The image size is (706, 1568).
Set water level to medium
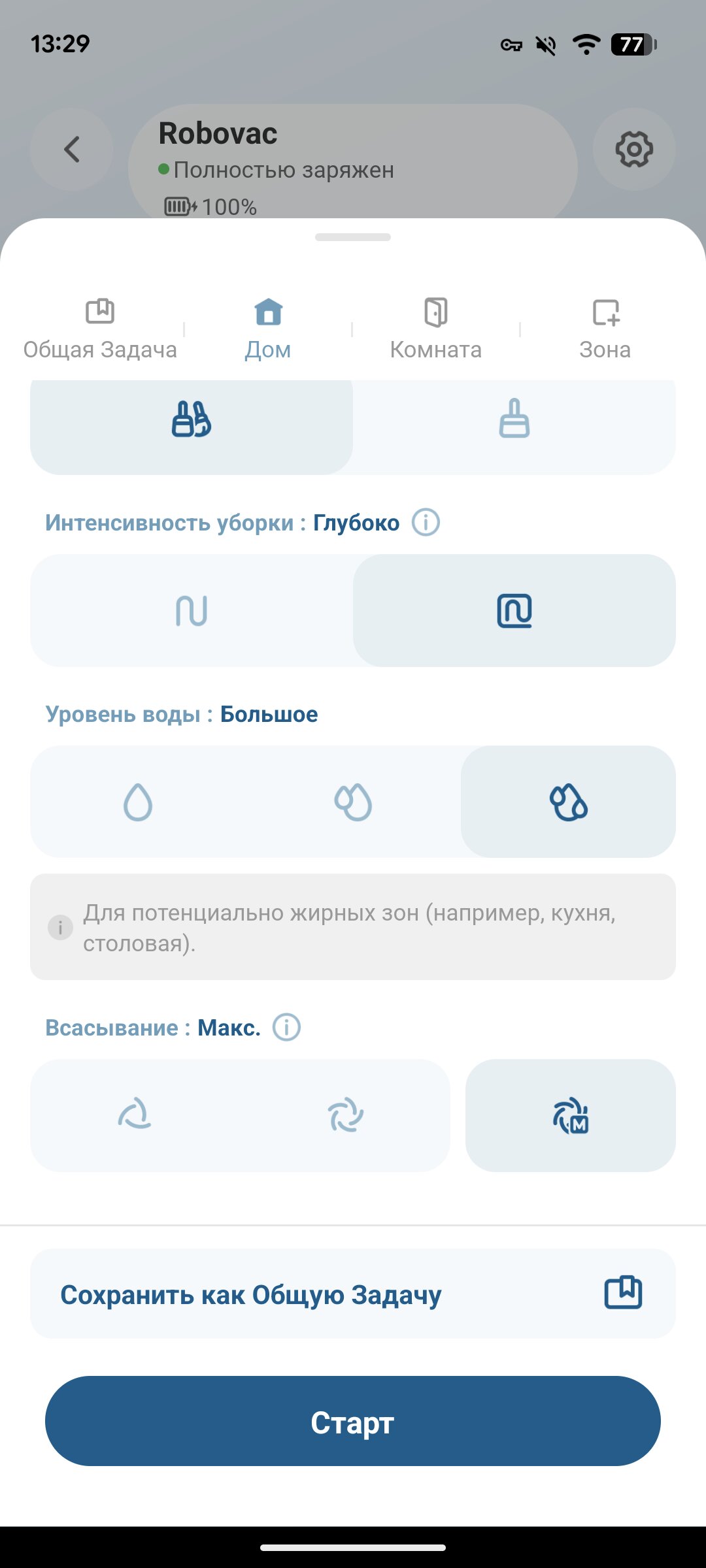pyautogui.click(x=353, y=802)
